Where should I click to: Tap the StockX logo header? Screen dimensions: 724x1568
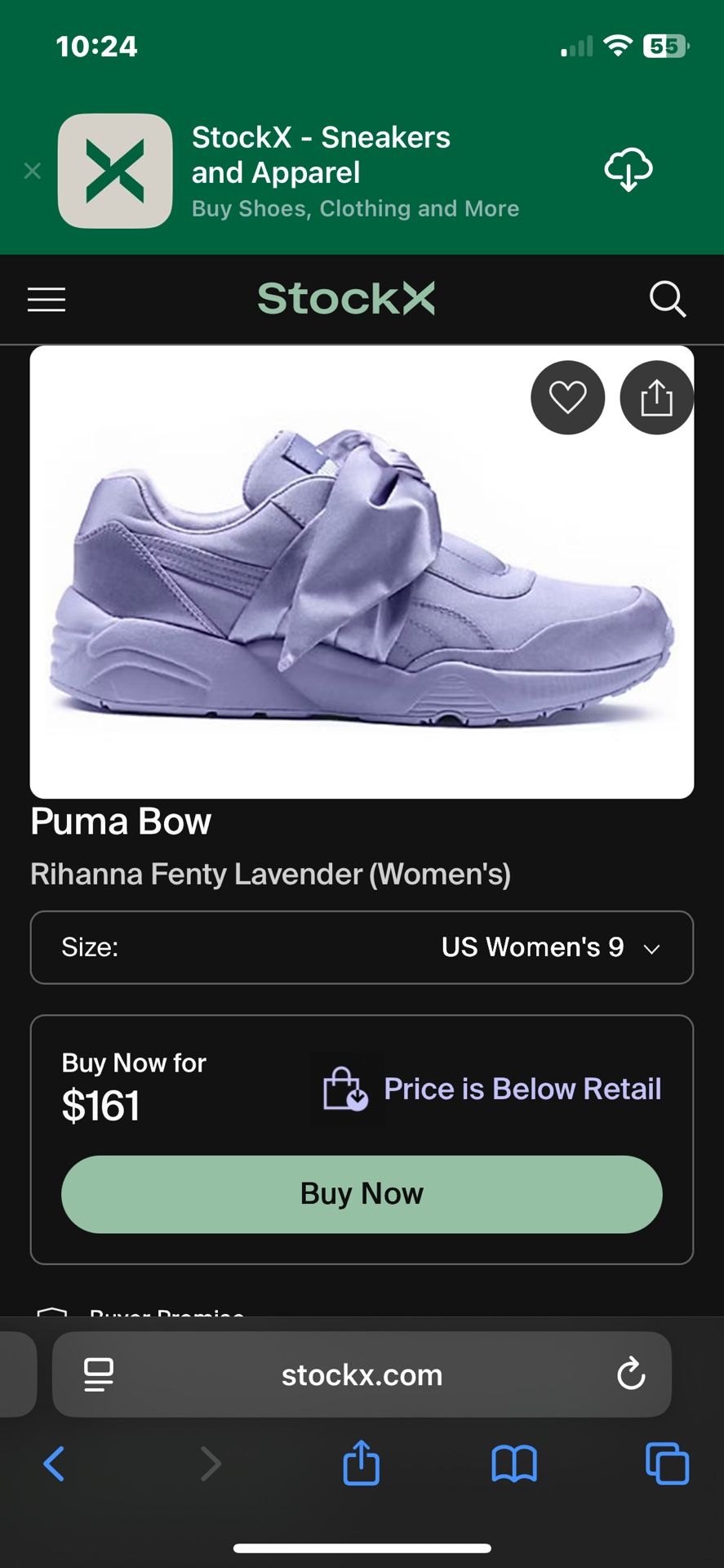coord(347,298)
